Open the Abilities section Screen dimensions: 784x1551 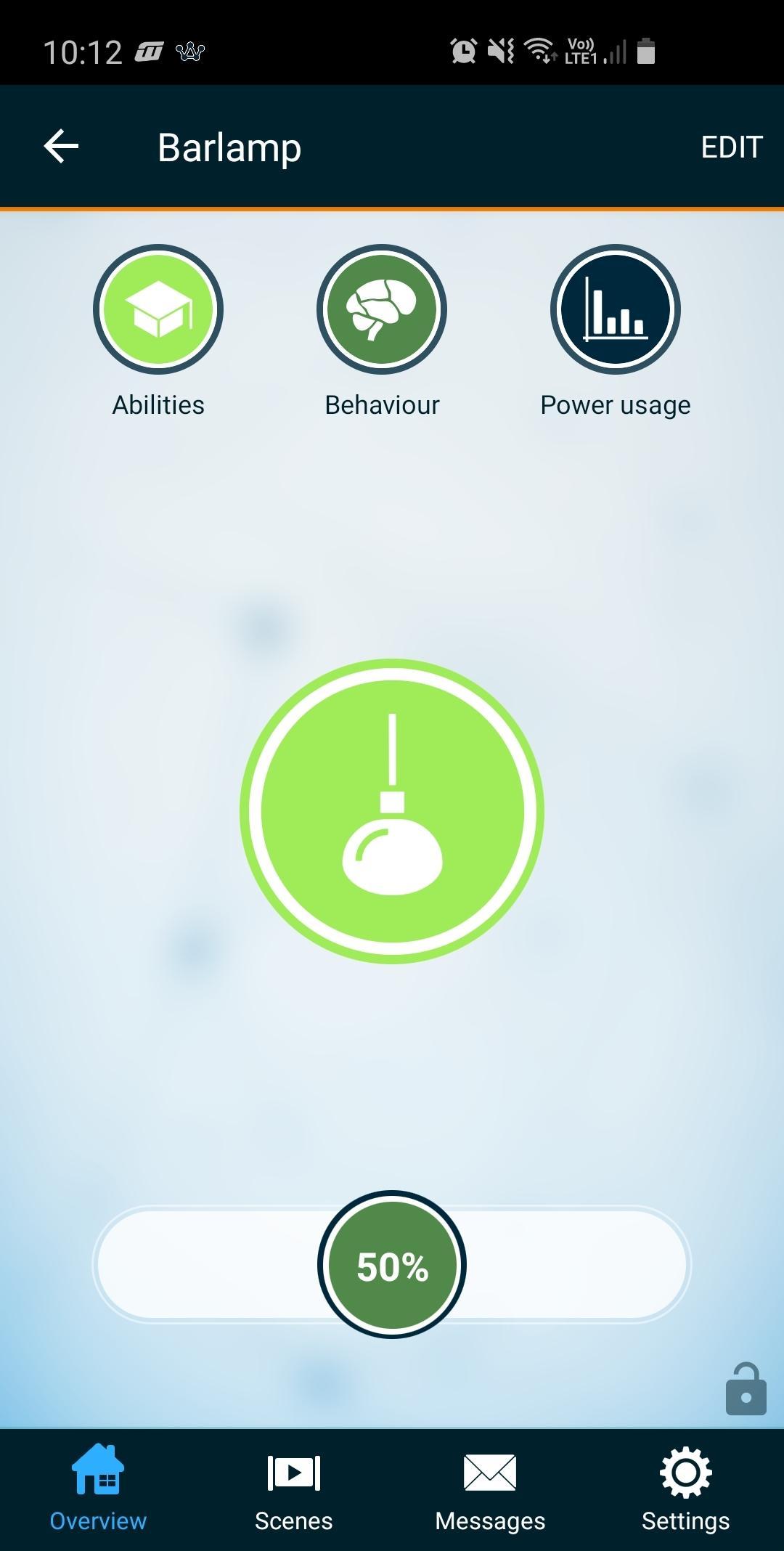tap(158, 310)
